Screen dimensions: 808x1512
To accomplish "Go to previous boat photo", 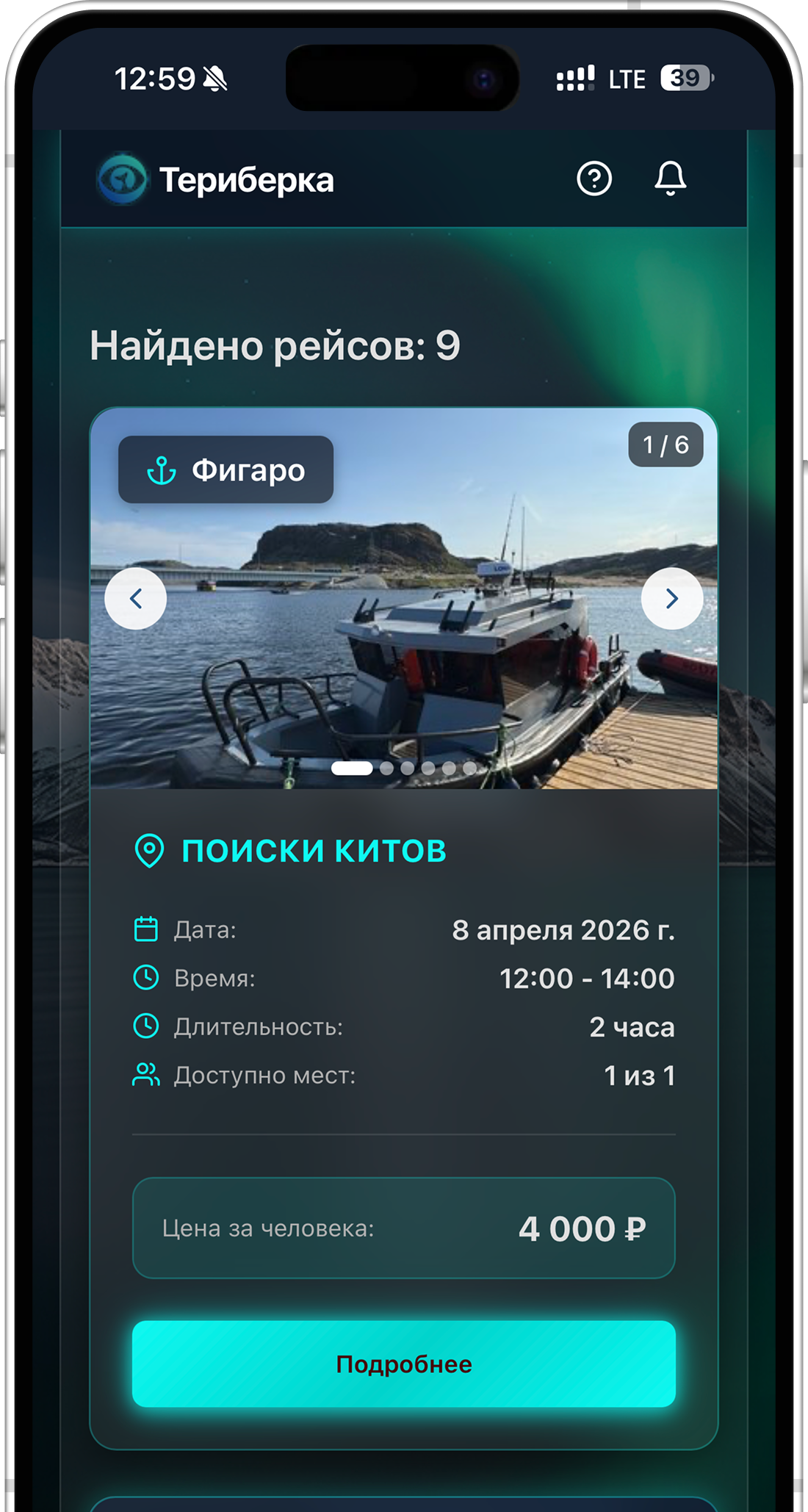I will (x=136, y=599).
